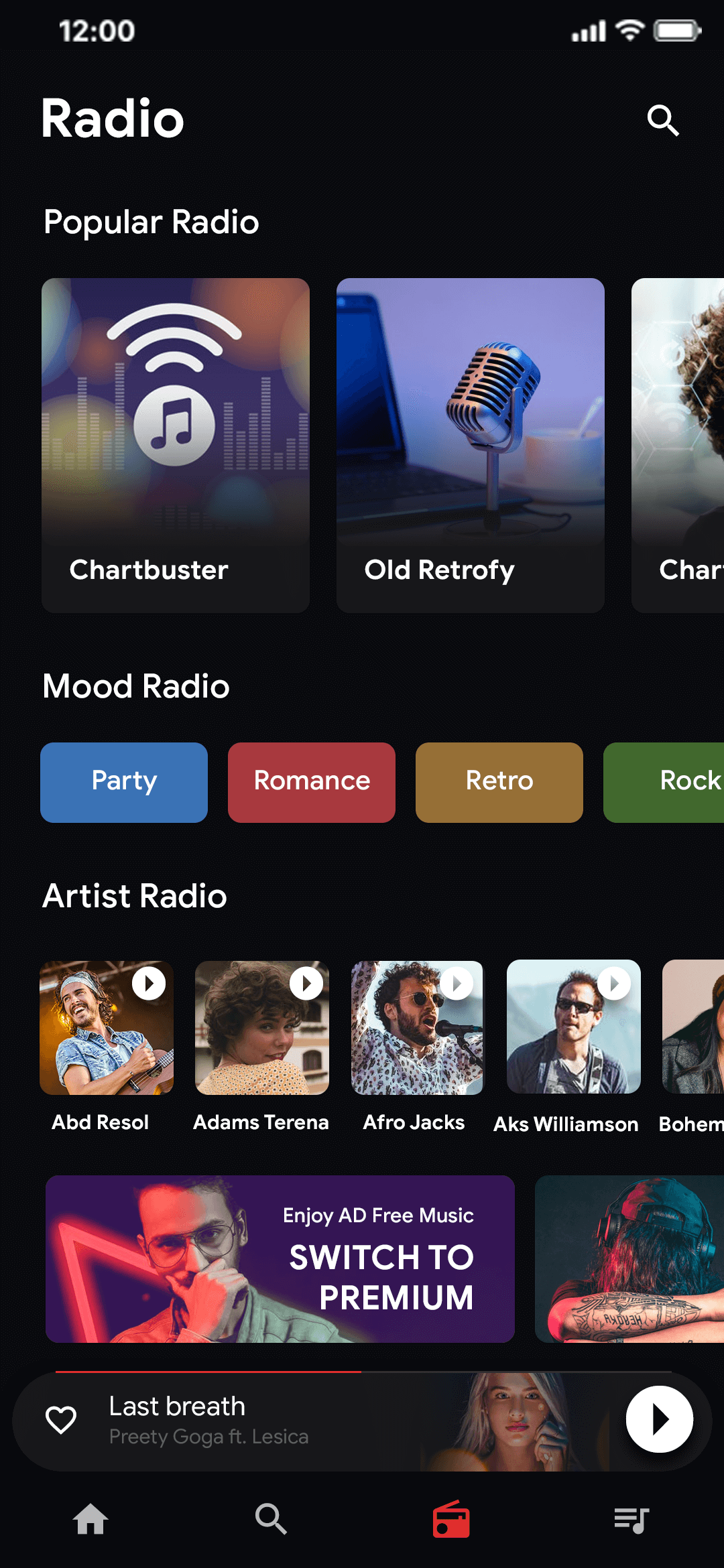
Task: Select the Romance mood chip
Action: 311,781
